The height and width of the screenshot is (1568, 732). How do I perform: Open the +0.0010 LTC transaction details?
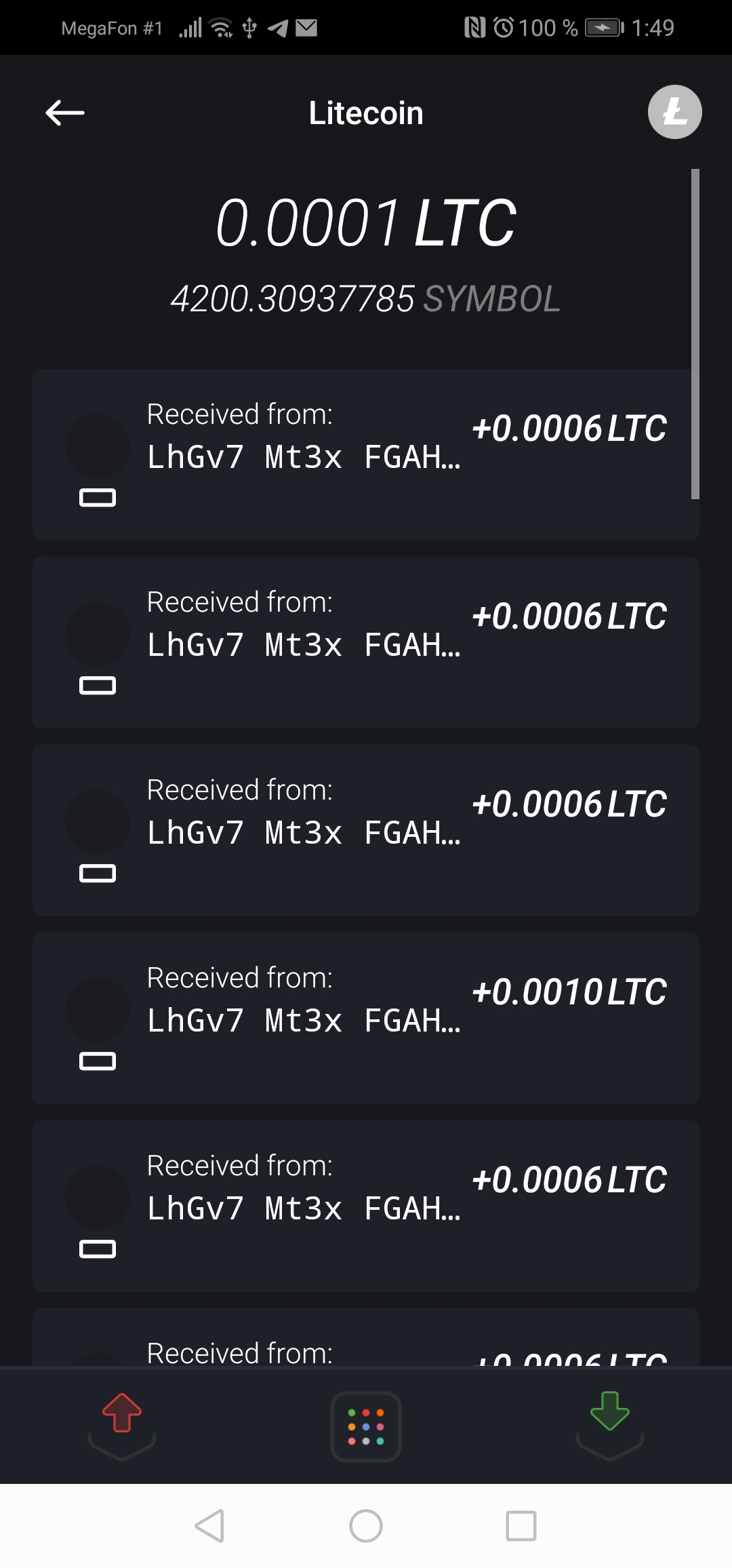[x=366, y=1017]
